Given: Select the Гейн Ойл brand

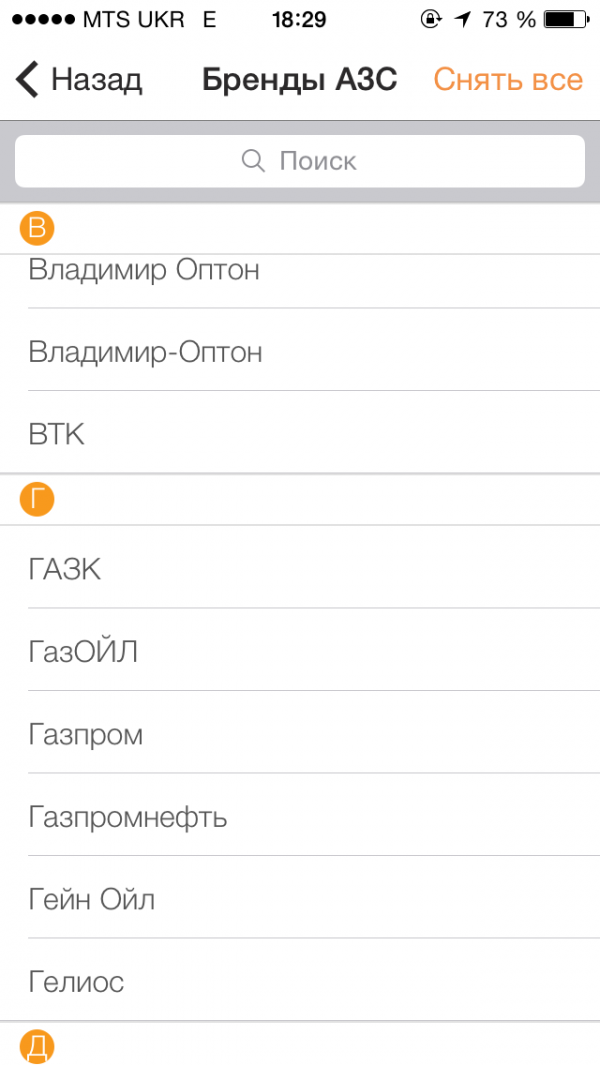Looking at the screenshot, I should 300,900.
